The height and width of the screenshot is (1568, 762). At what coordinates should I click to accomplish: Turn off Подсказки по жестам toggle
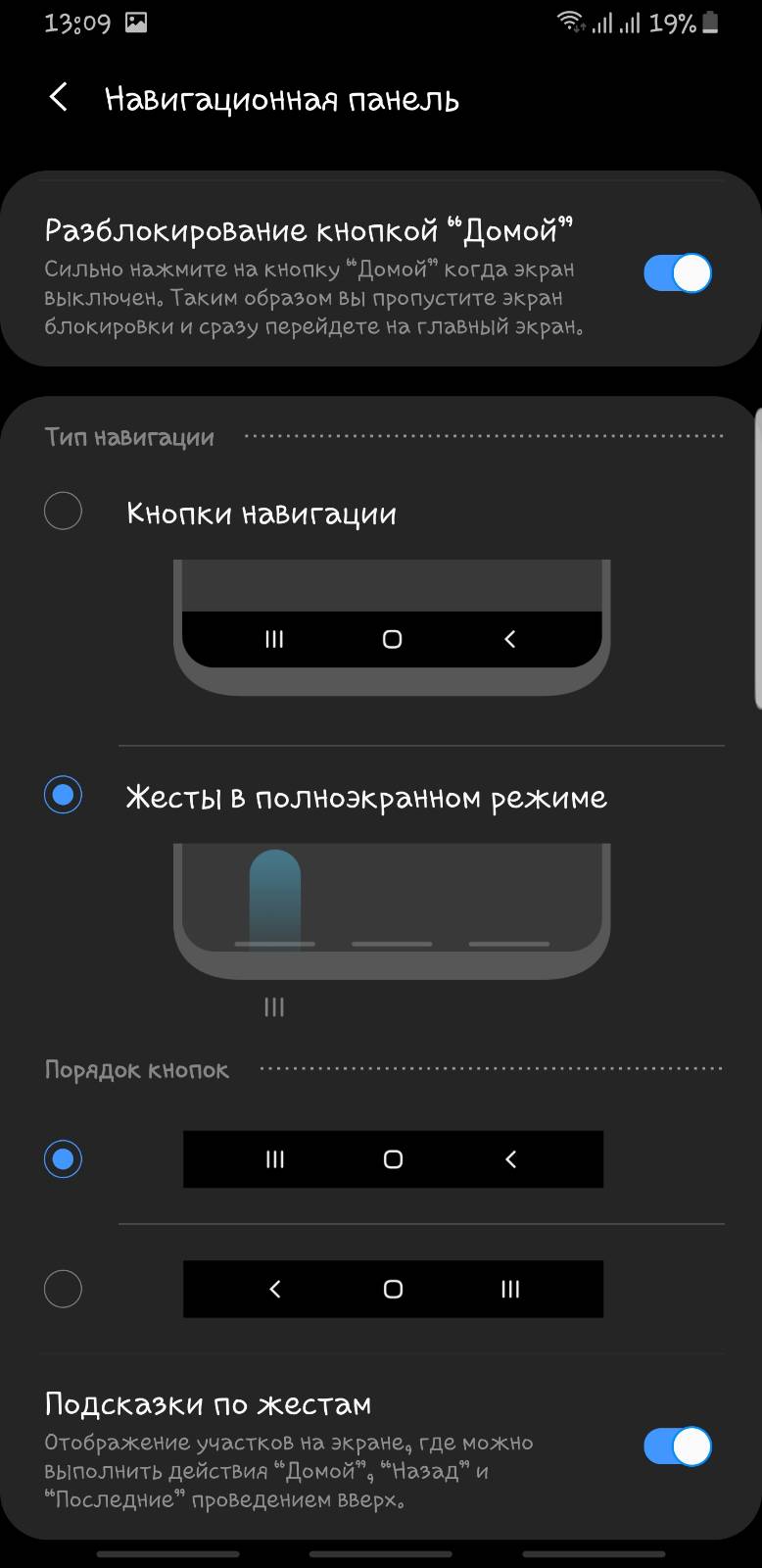[x=677, y=1446]
